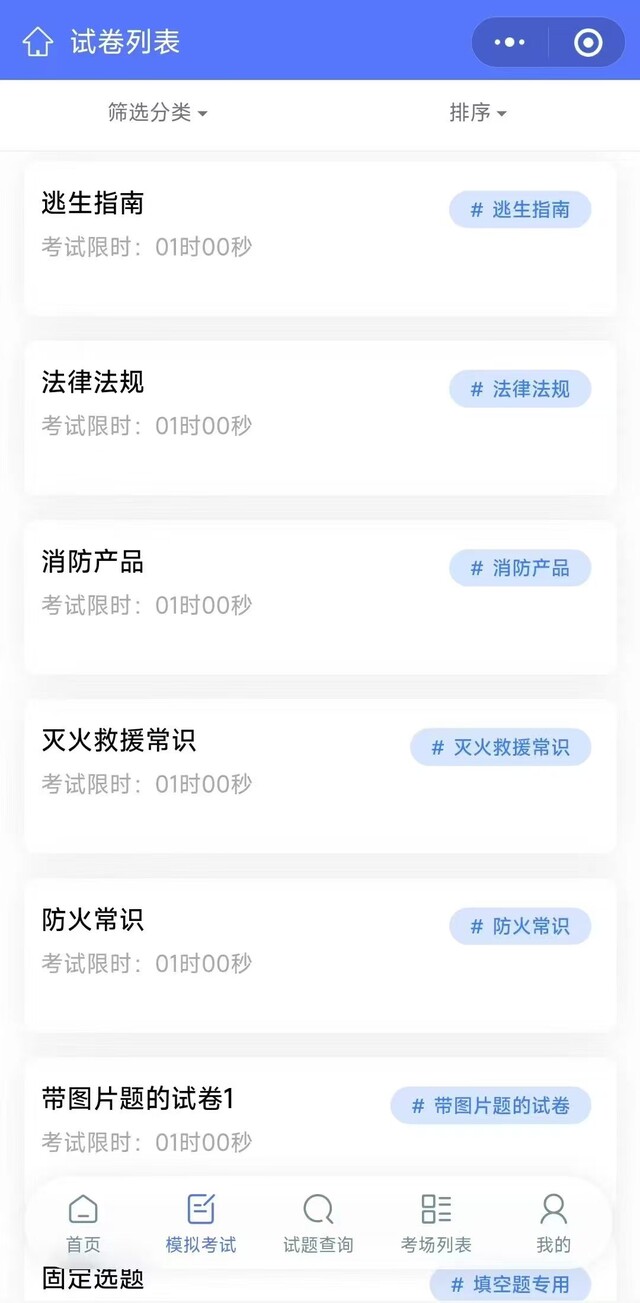Open the 带图片题的试卷1 exam paper
Image resolution: width=640 pixels, height=1303 pixels.
(x=138, y=1099)
